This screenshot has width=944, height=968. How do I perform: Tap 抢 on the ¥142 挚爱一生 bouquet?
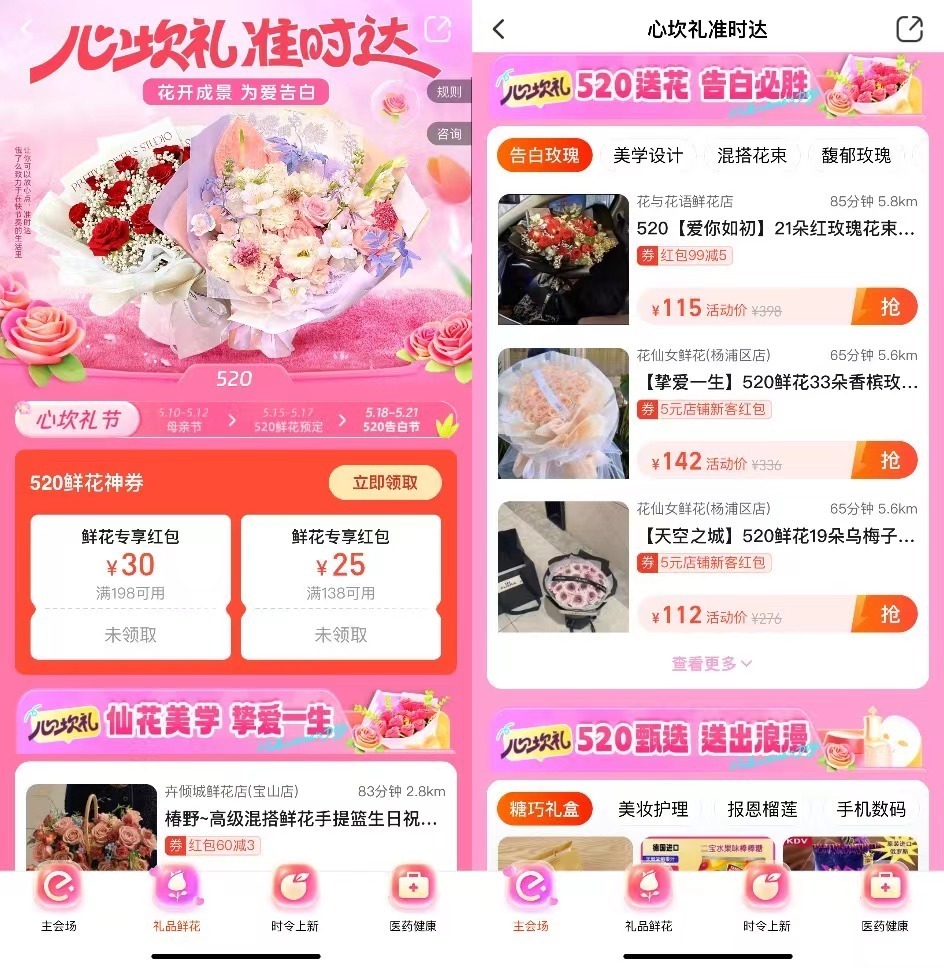(889, 461)
